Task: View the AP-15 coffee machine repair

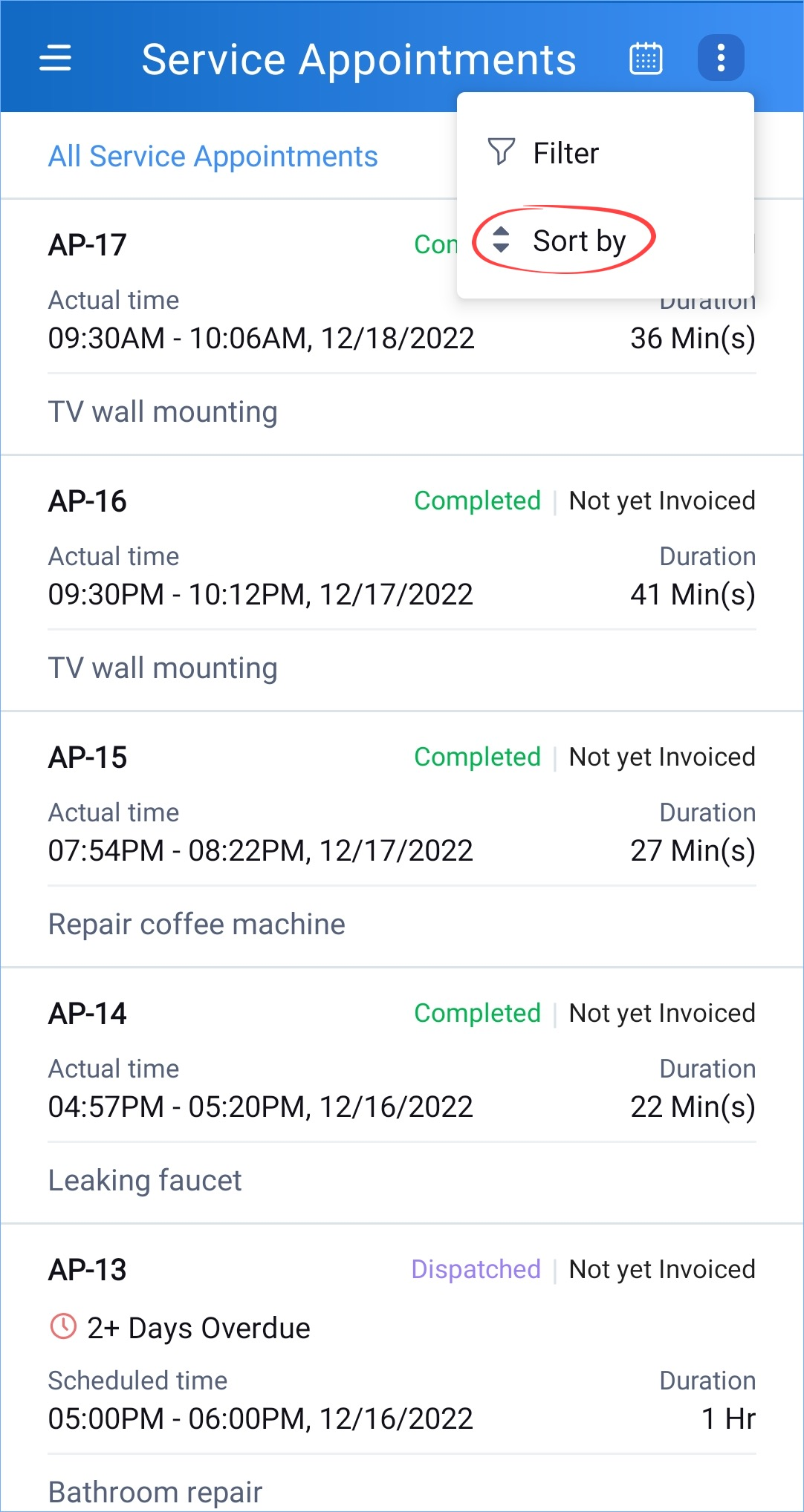Action: pos(402,840)
